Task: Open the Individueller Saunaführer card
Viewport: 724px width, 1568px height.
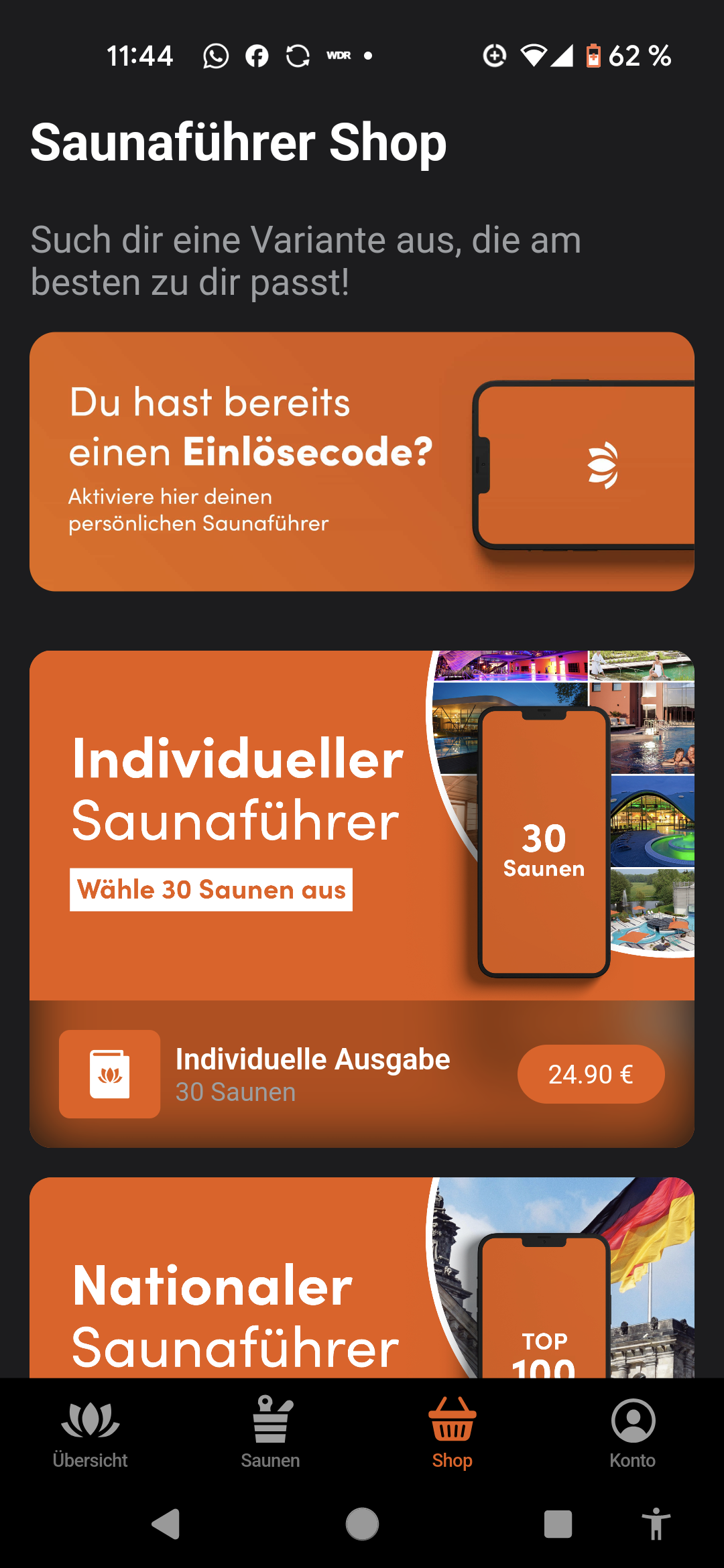Action: pos(362,826)
